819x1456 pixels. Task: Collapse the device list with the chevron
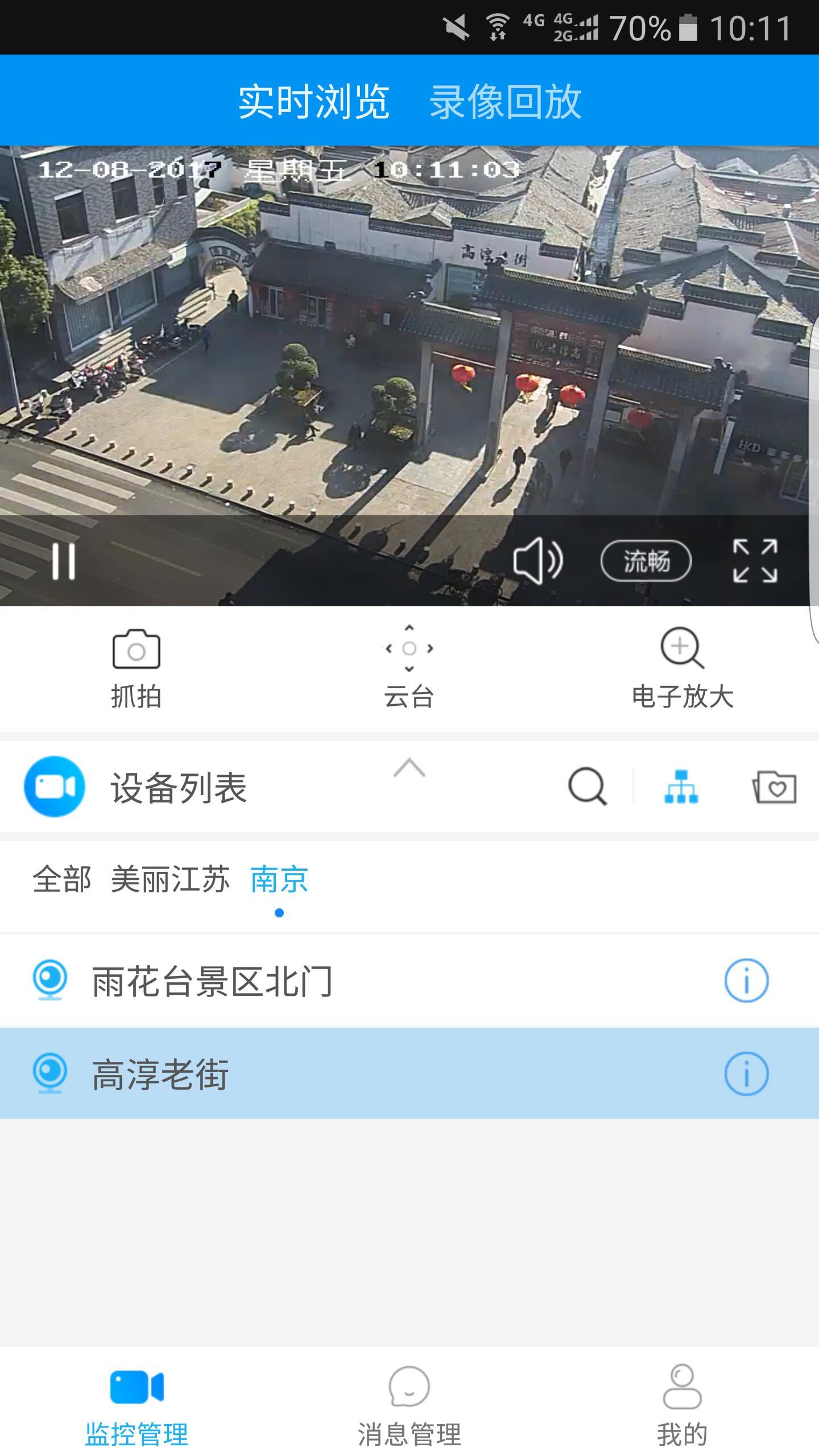409,769
